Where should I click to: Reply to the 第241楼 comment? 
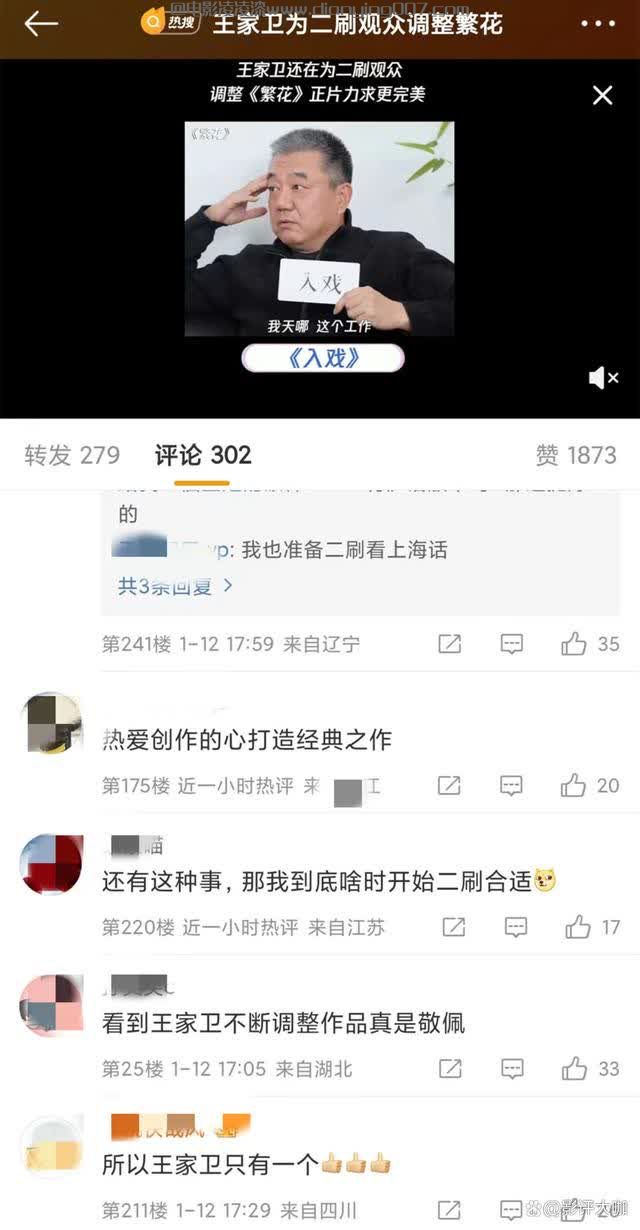(512, 644)
